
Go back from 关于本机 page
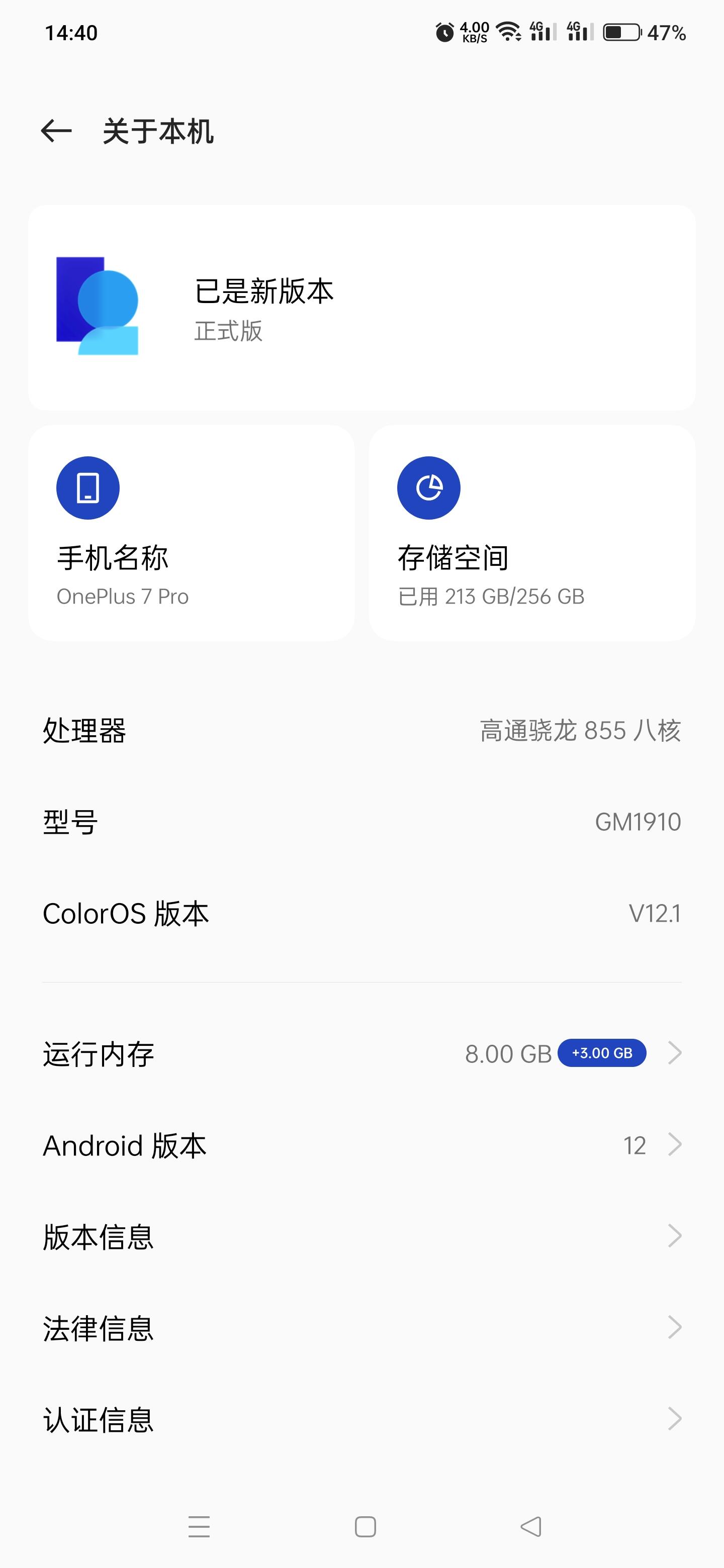click(x=57, y=131)
